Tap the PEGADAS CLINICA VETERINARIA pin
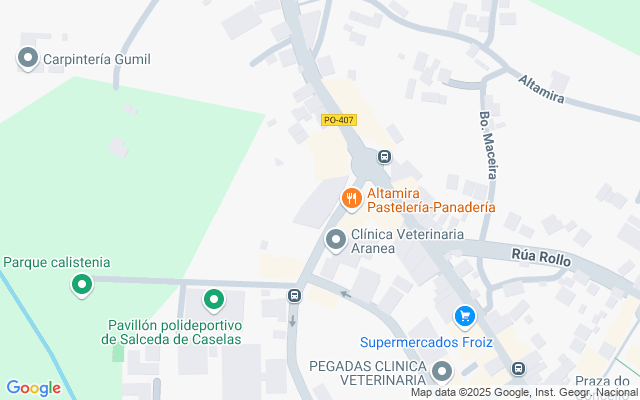This screenshot has width=640, height=400. pyautogui.click(x=442, y=372)
